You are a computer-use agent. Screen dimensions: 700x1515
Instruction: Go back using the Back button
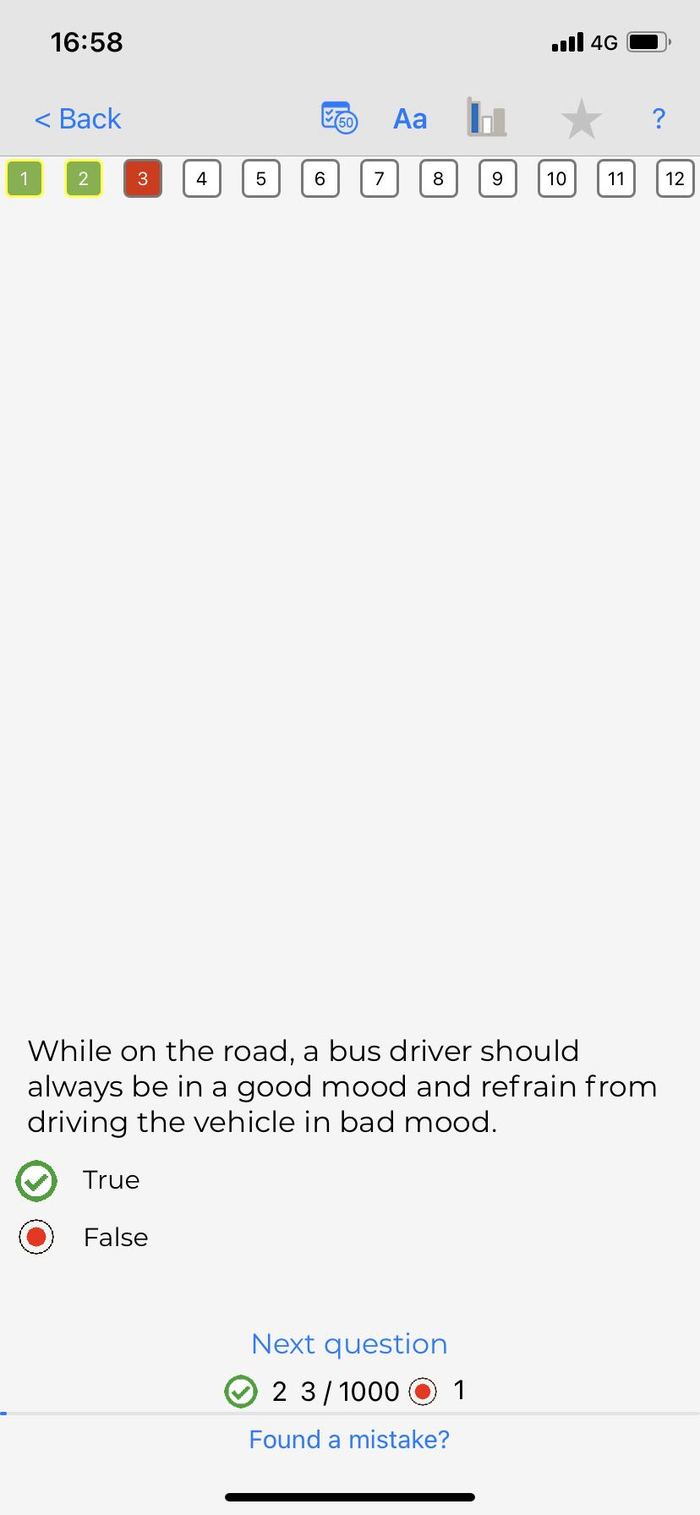77,119
